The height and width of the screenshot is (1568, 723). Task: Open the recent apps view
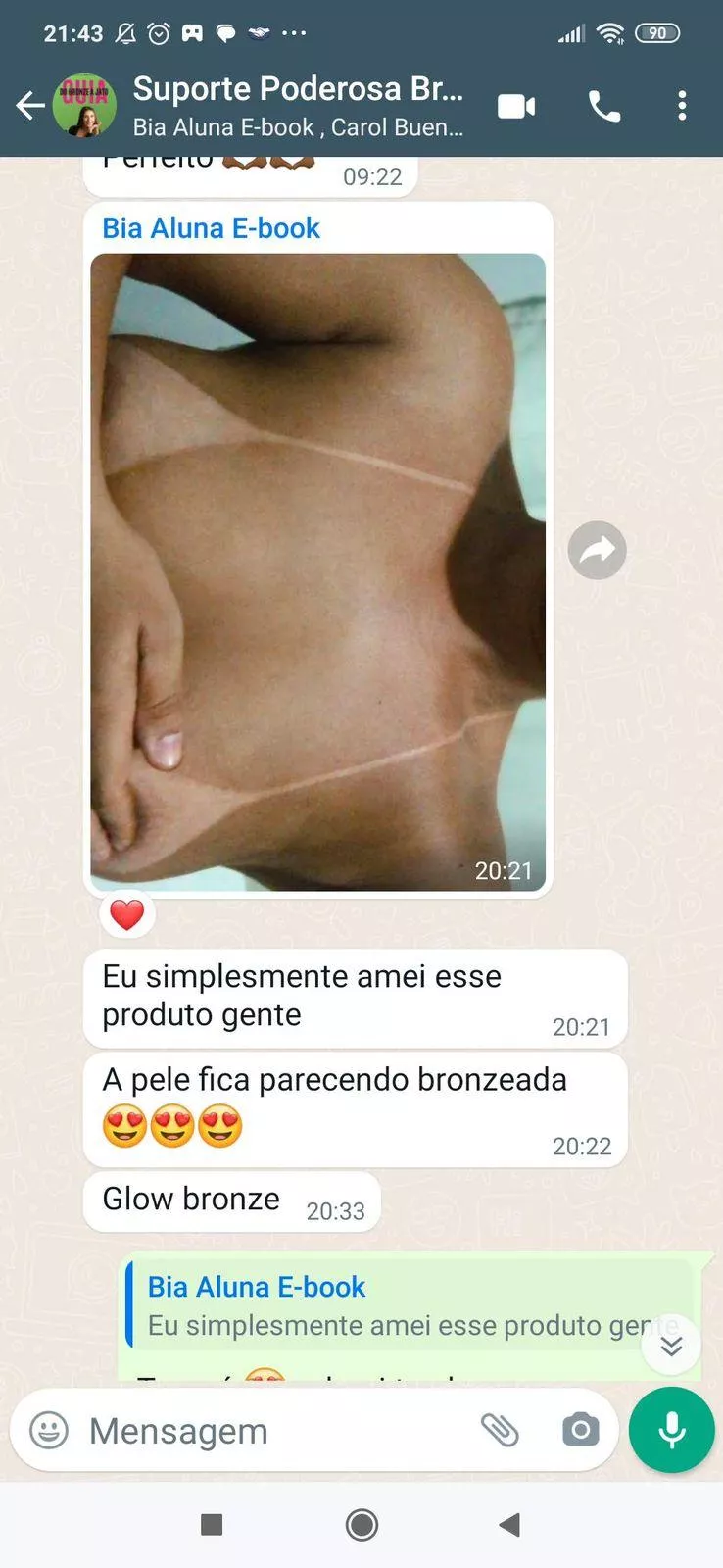point(212,1525)
